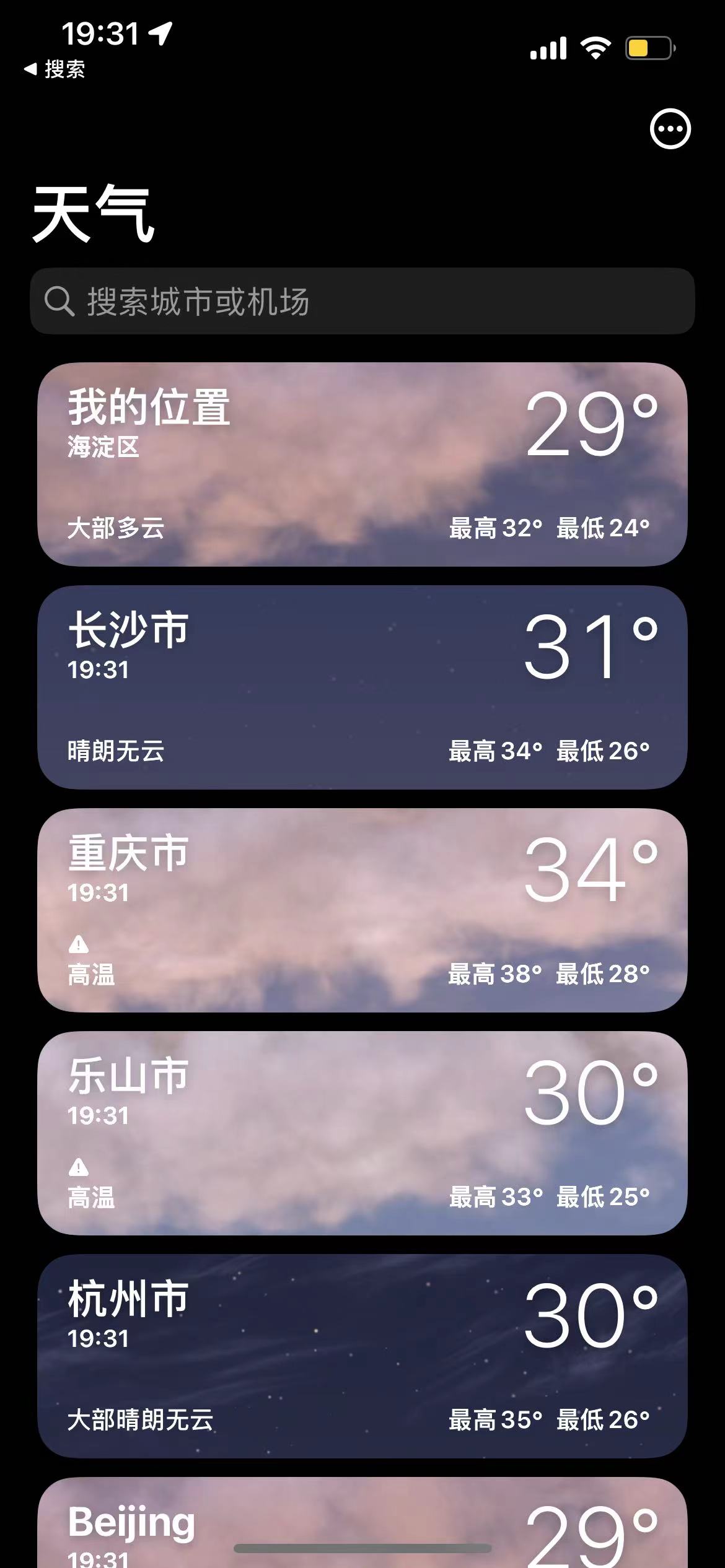Show the 乐山市 forecast card

[x=362, y=1133]
